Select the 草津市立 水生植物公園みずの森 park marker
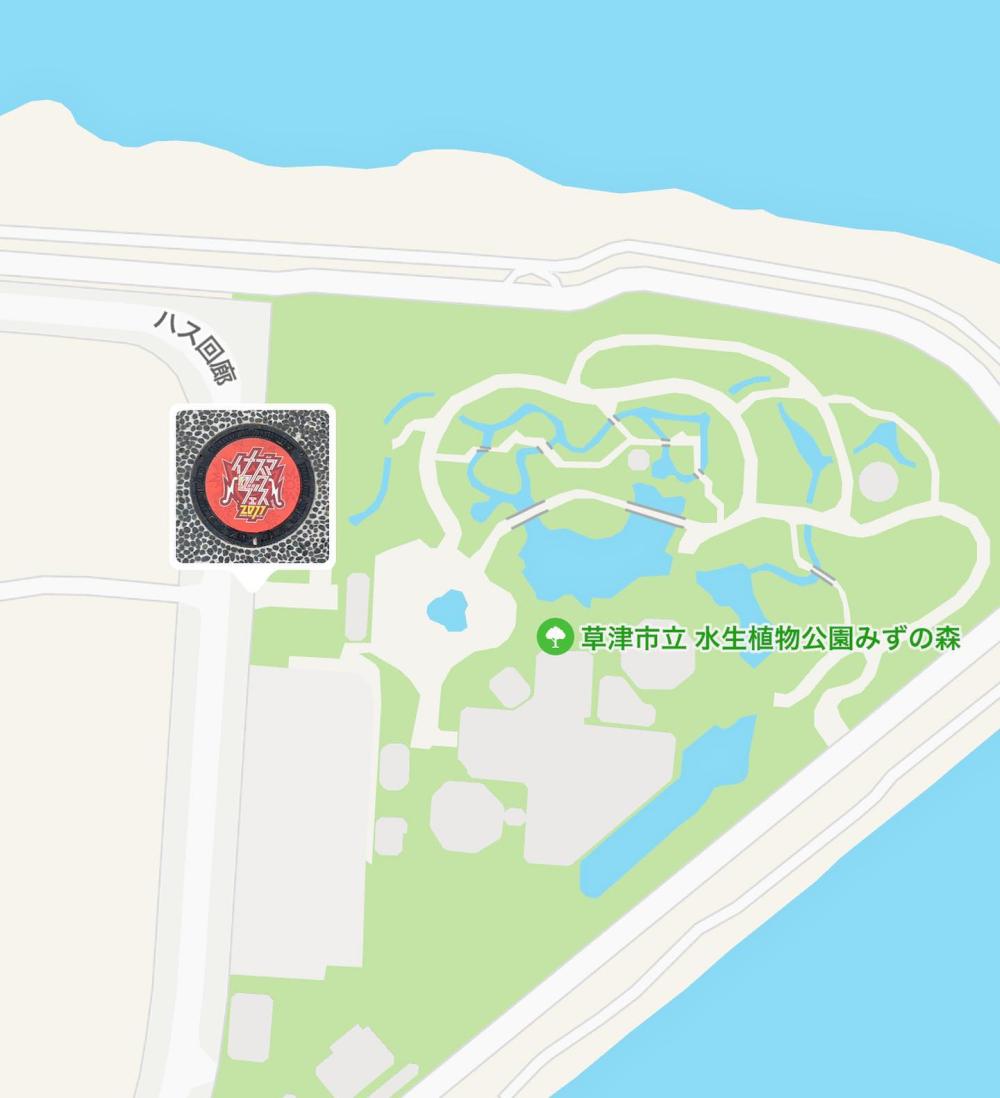1000x1098 pixels. coord(554,637)
